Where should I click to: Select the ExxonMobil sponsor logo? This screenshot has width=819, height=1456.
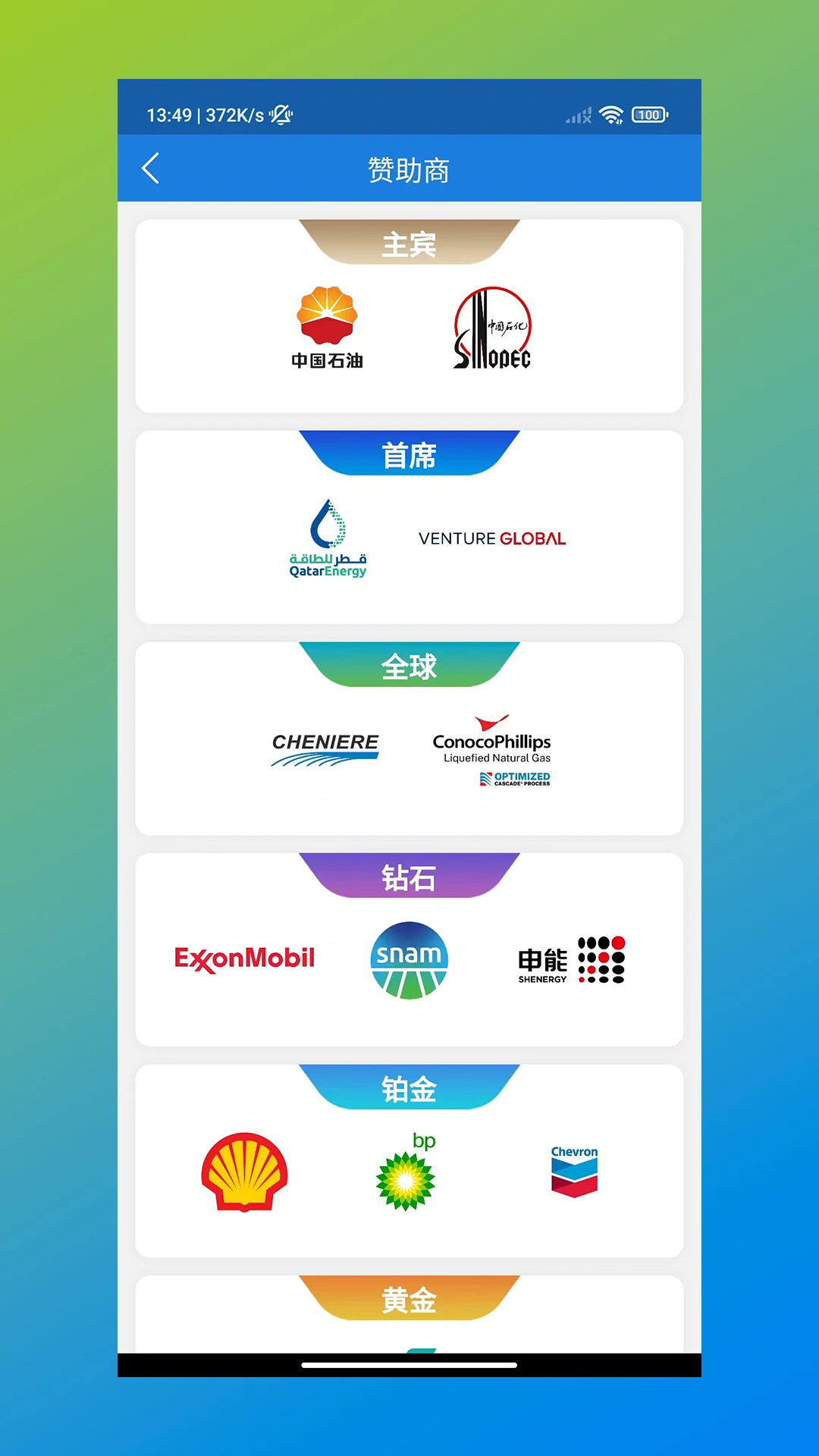coord(244,959)
